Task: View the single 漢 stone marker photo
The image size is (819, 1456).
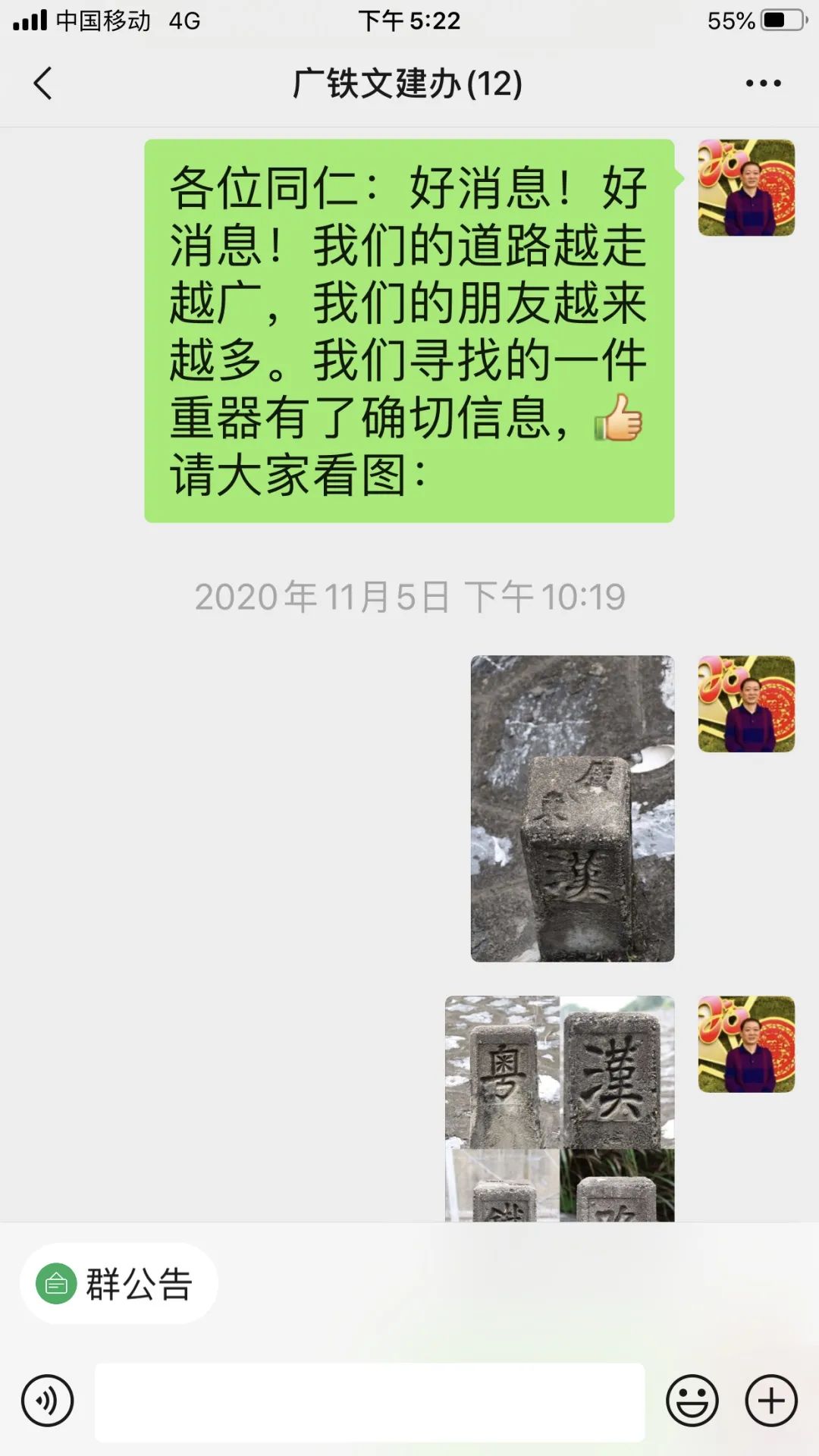Action: (572, 808)
